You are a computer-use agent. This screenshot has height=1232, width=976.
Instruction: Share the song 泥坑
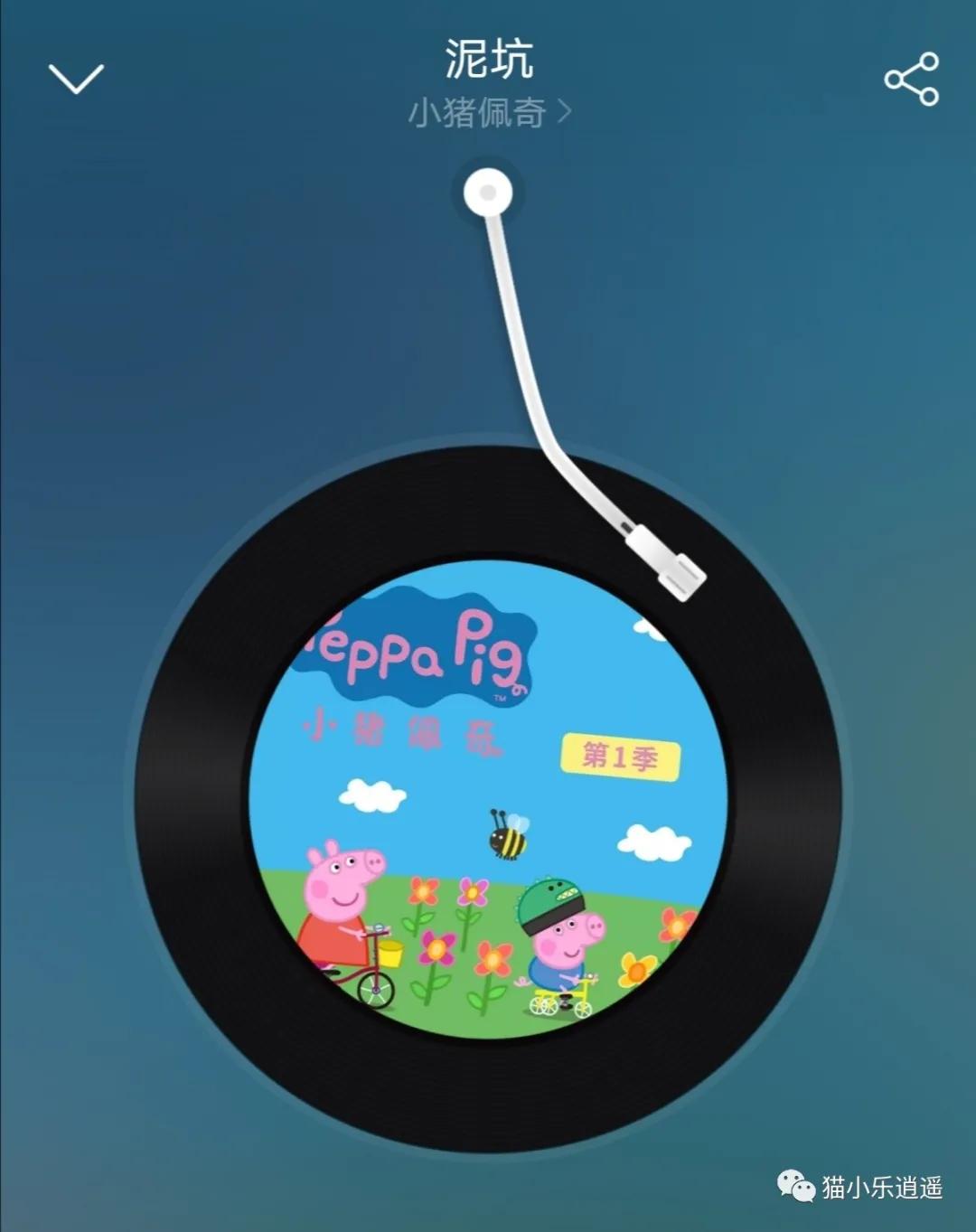tap(911, 79)
